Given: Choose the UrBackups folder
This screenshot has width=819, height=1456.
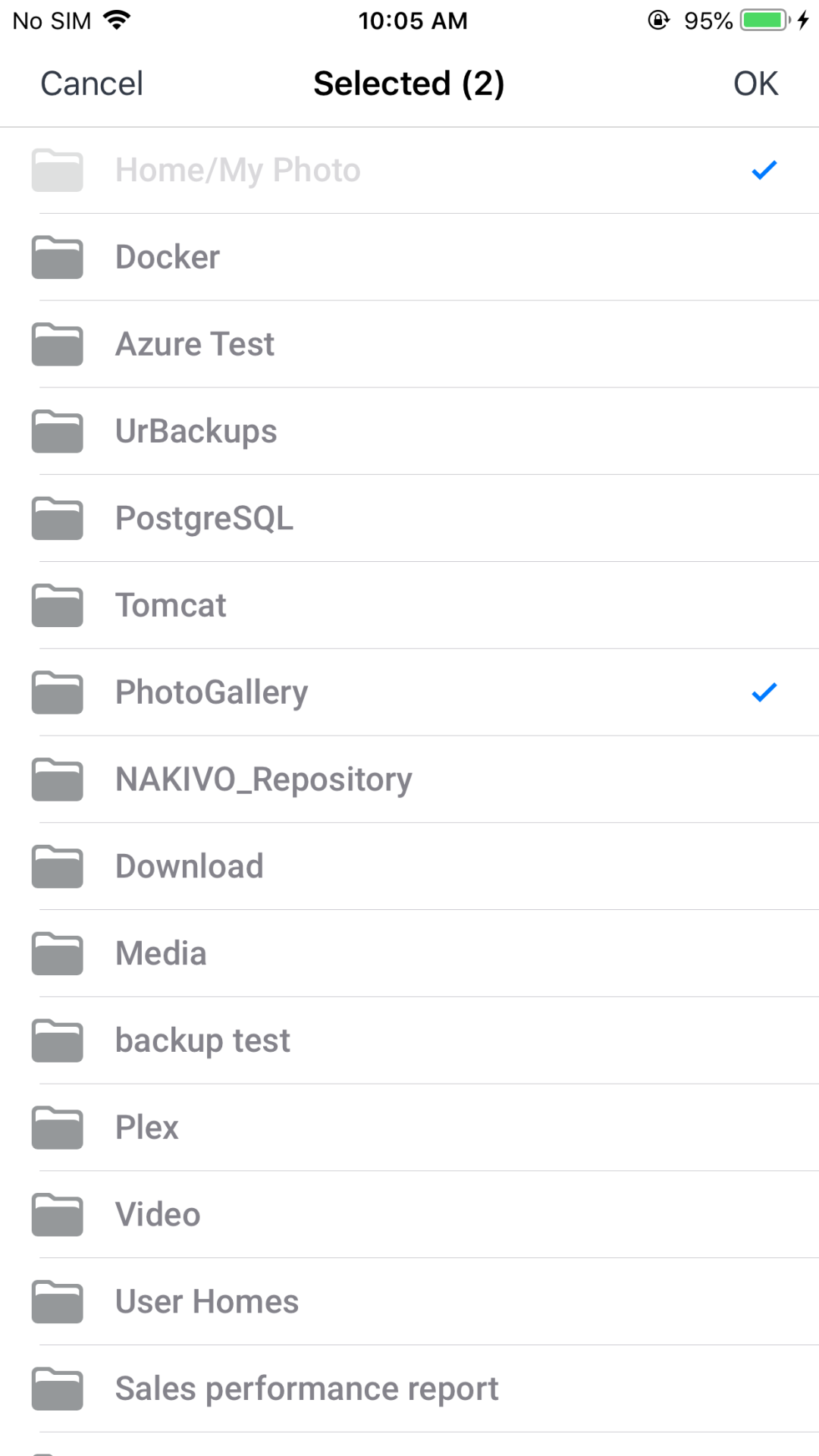Looking at the screenshot, I should tap(409, 431).
